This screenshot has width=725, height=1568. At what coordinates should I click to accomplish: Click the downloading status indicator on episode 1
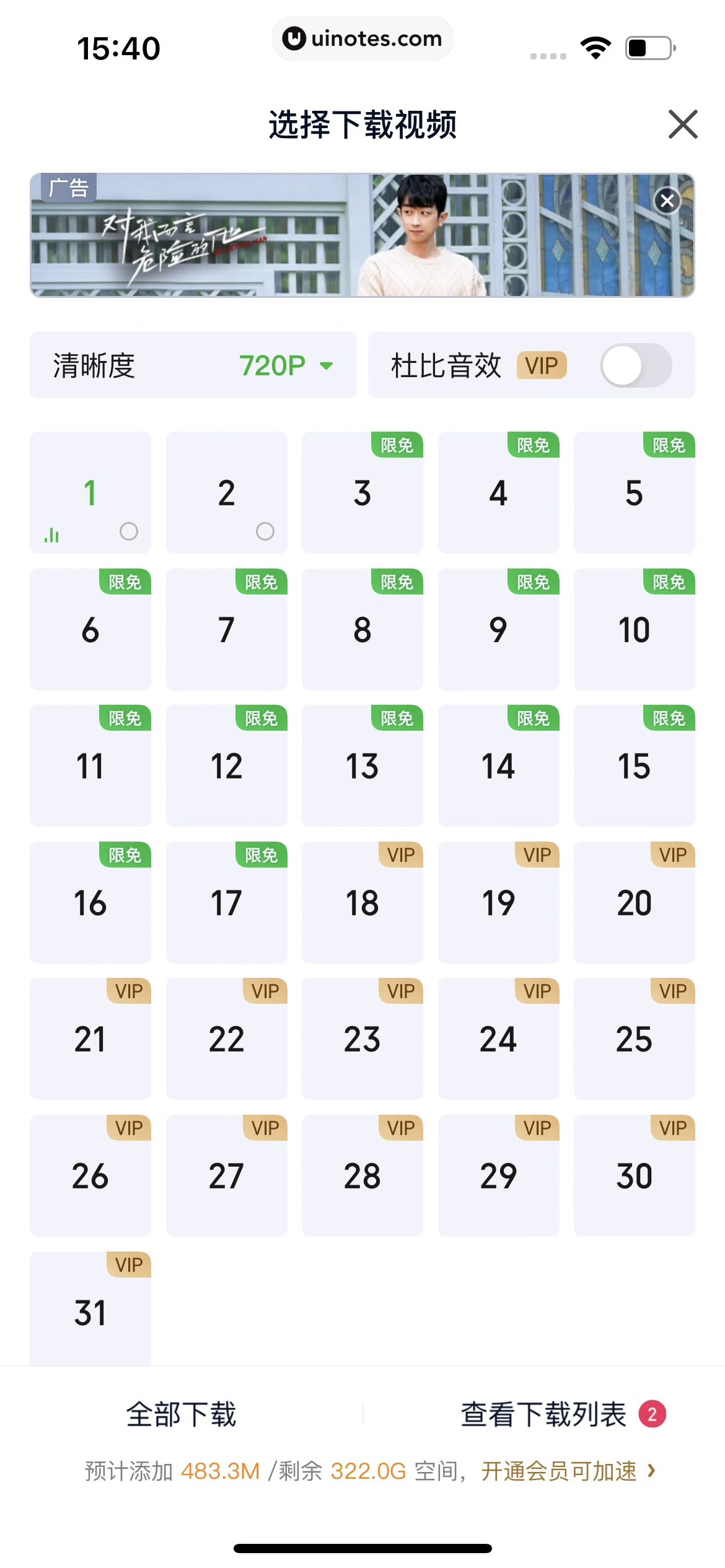tap(52, 533)
